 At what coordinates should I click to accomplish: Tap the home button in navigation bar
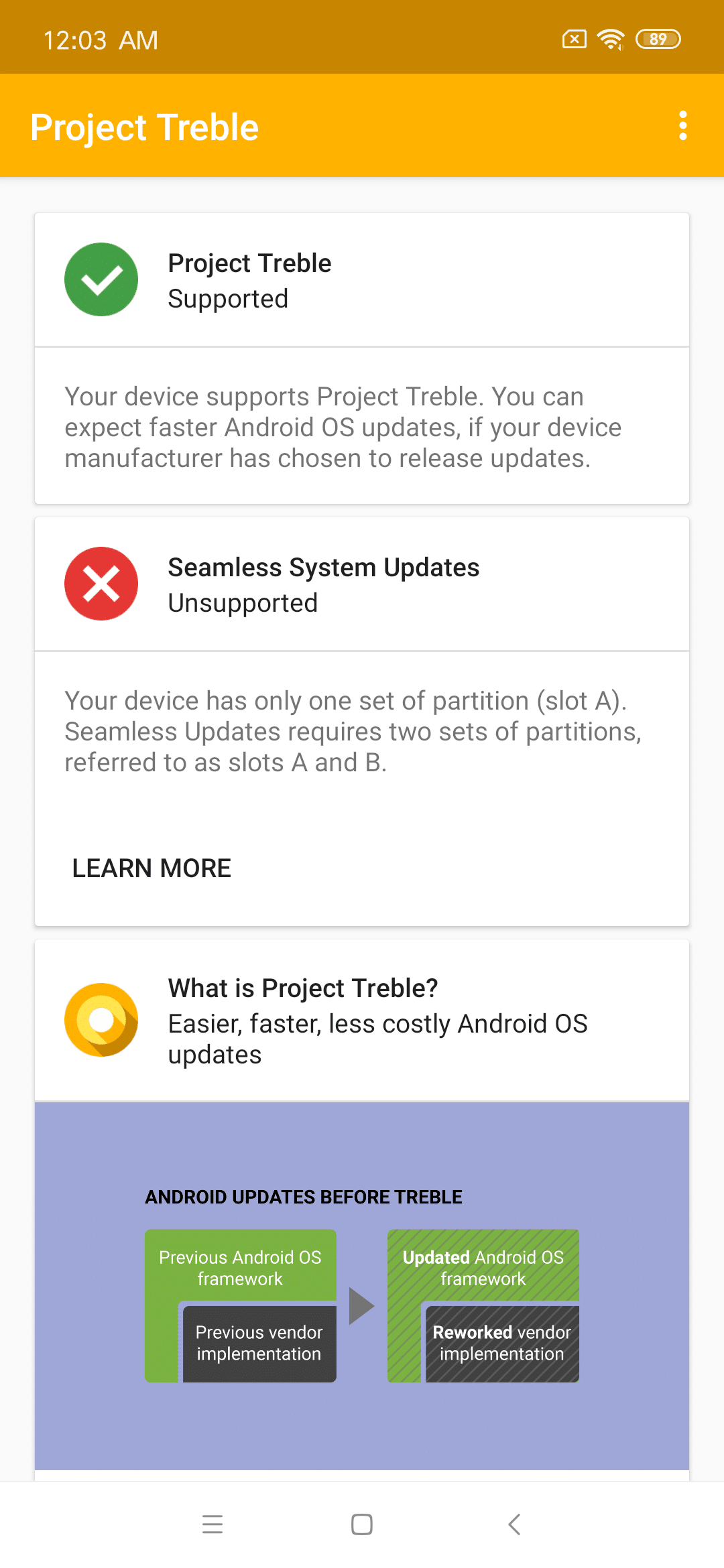coord(362,1524)
